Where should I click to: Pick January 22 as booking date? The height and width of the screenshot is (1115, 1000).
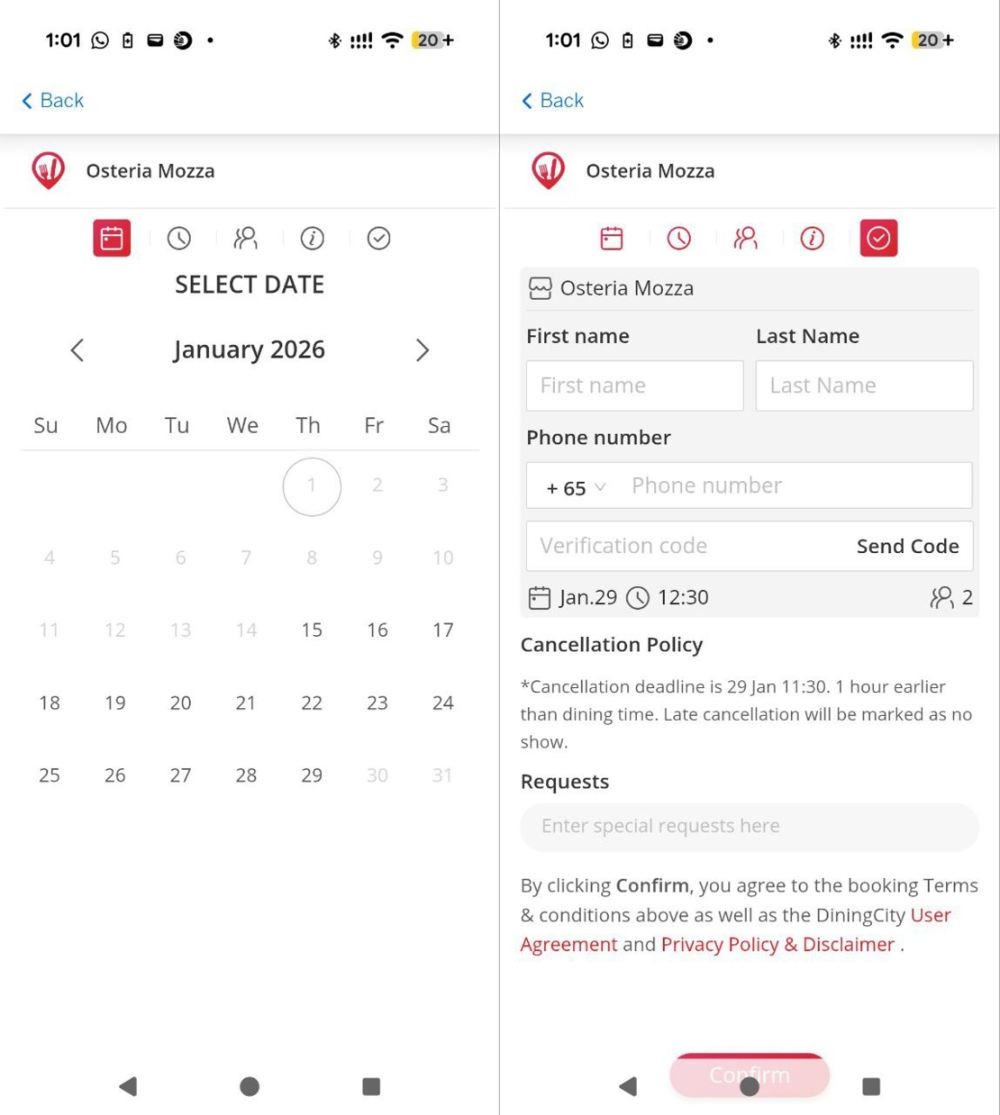point(311,703)
